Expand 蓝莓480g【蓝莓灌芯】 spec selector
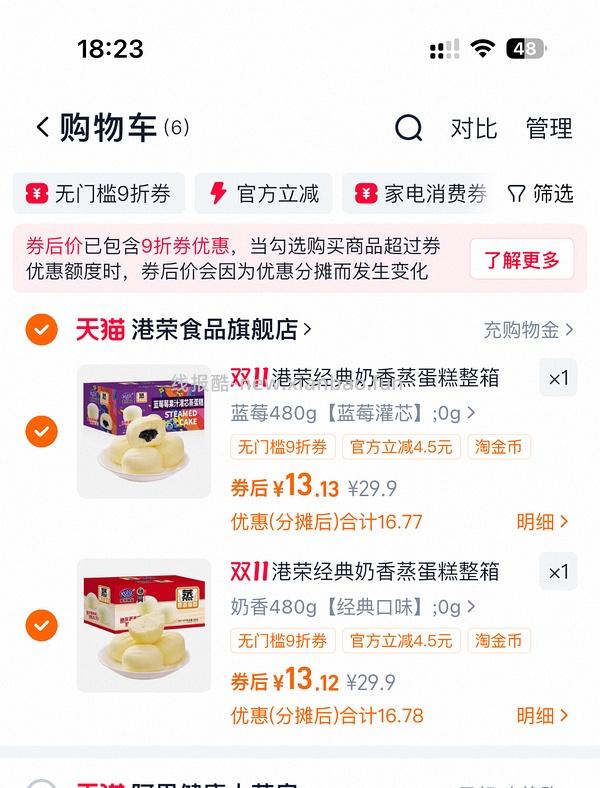 [x=352, y=412]
